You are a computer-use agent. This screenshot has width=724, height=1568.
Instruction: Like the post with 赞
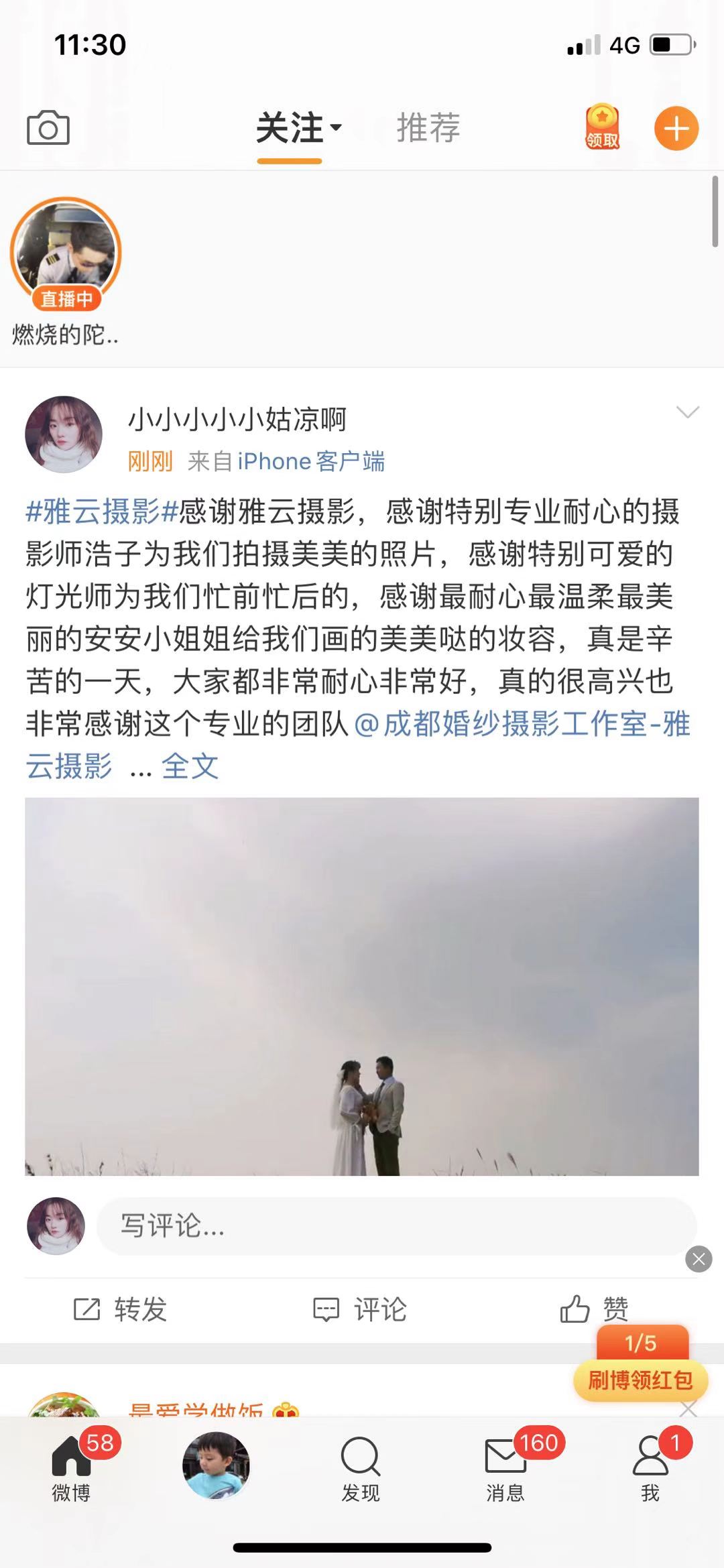(594, 1309)
